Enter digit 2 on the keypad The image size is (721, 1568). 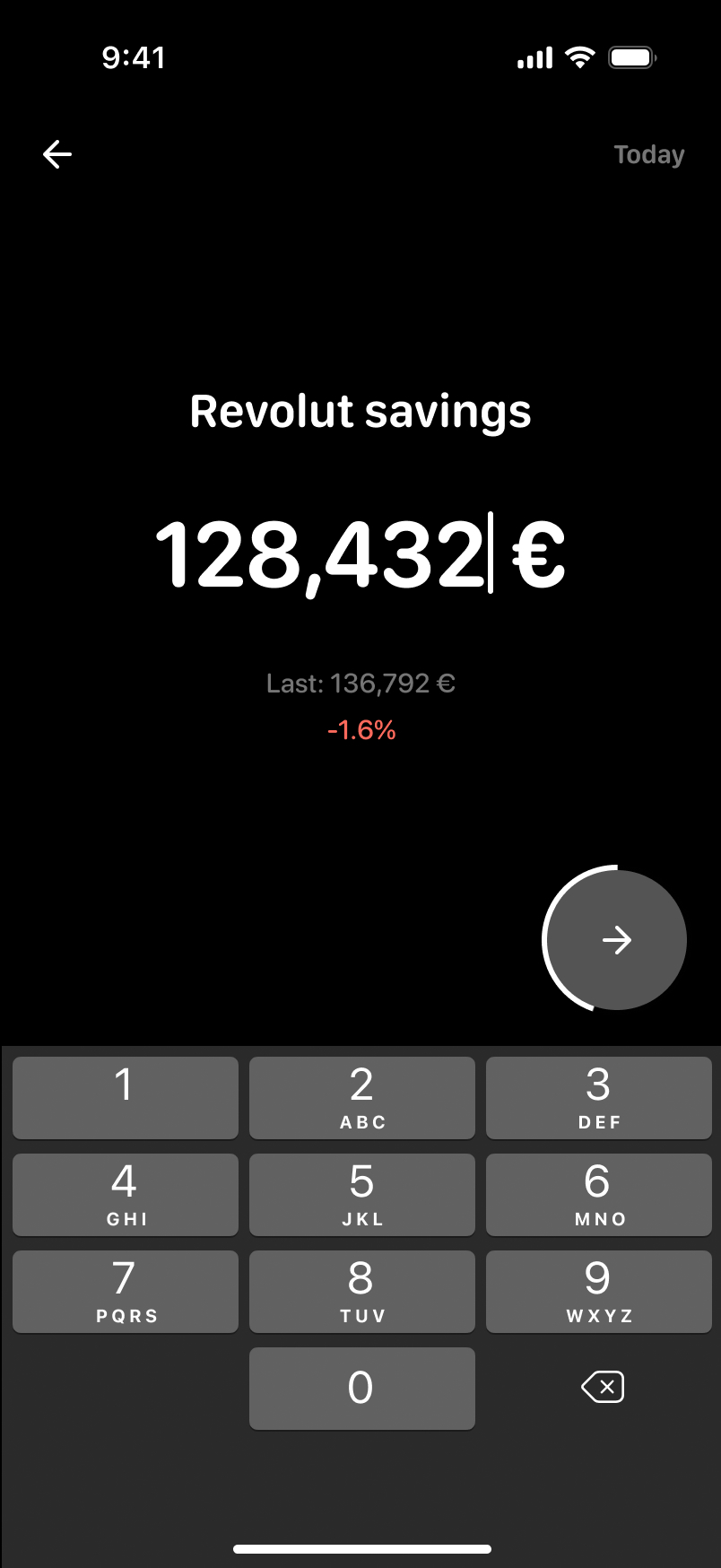(361, 1097)
